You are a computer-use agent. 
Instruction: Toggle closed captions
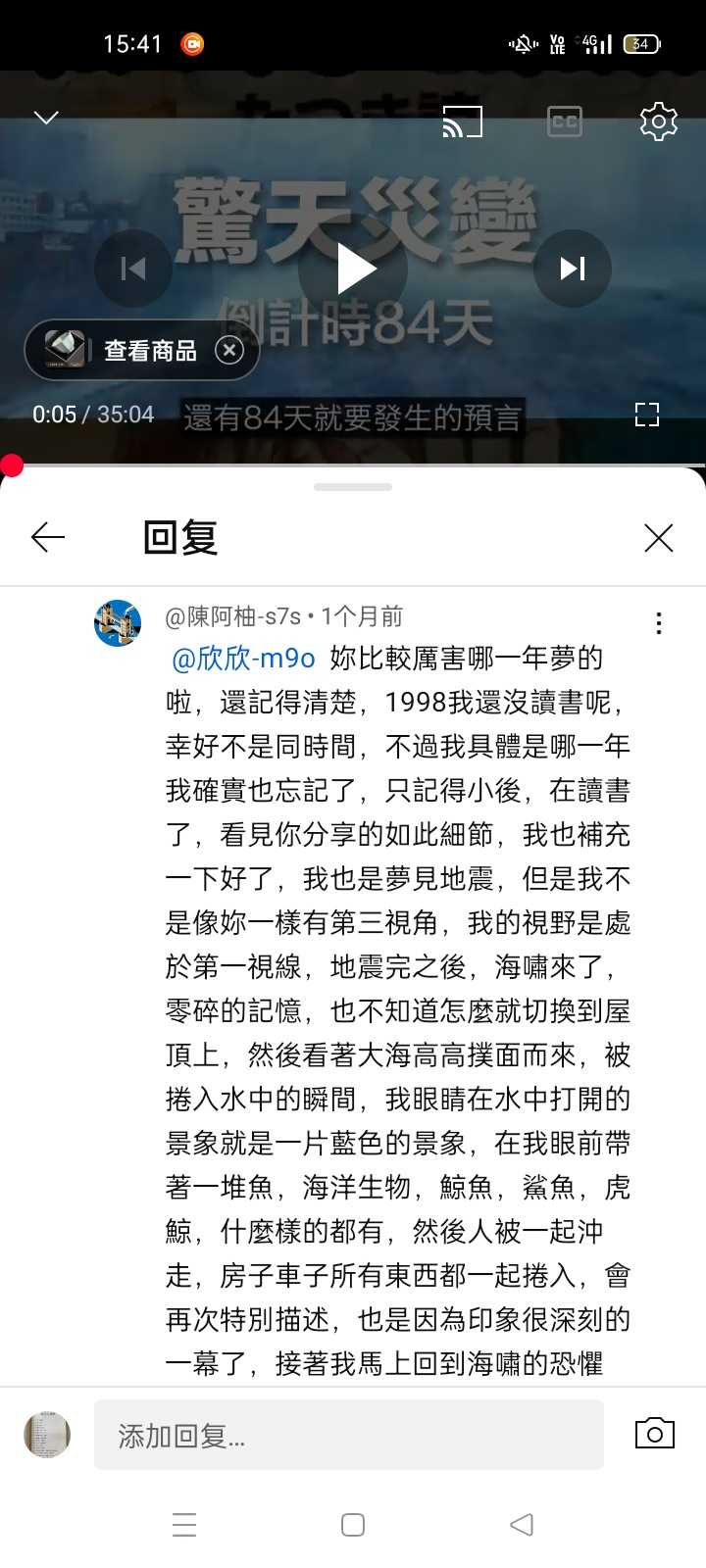pyautogui.click(x=564, y=122)
